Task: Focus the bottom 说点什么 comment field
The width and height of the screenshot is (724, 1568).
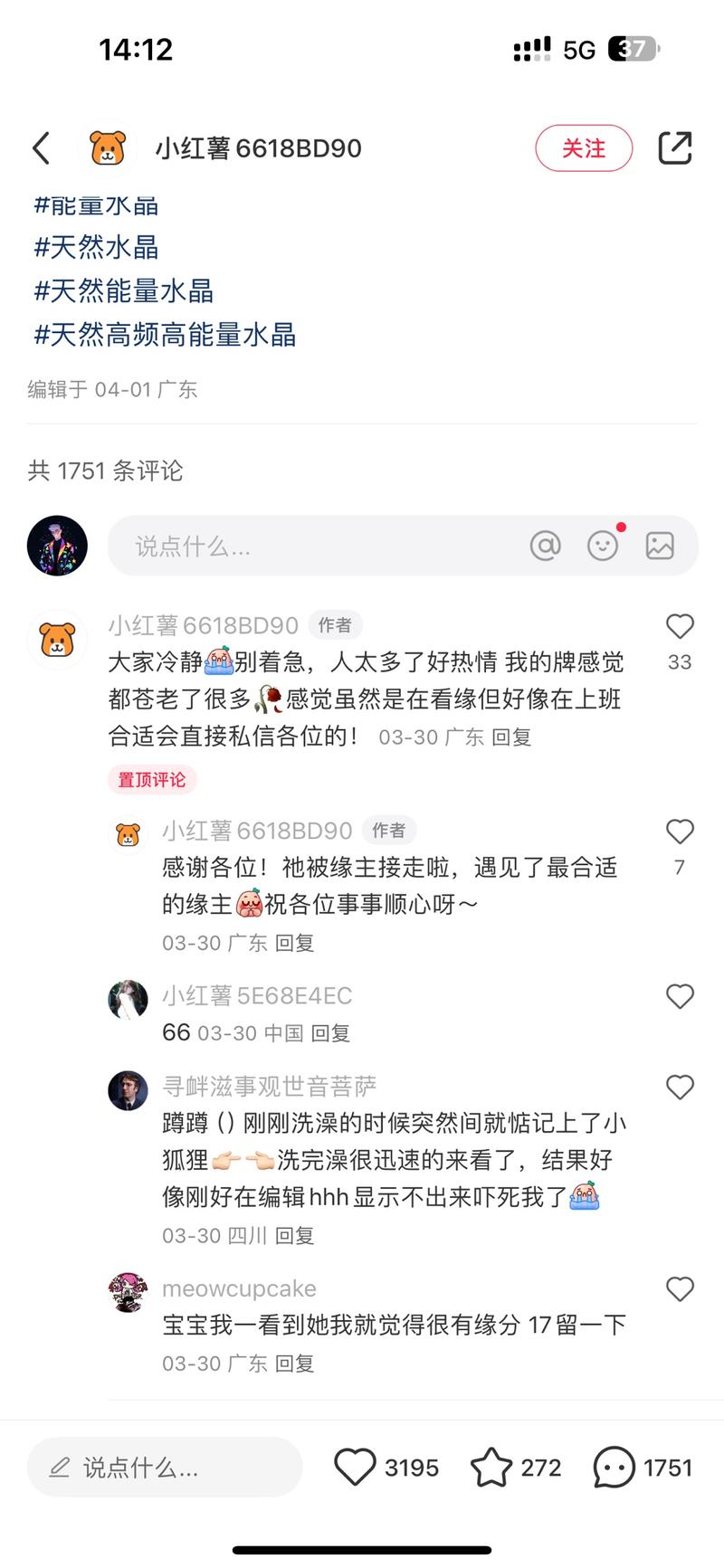Action: pos(163,1467)
